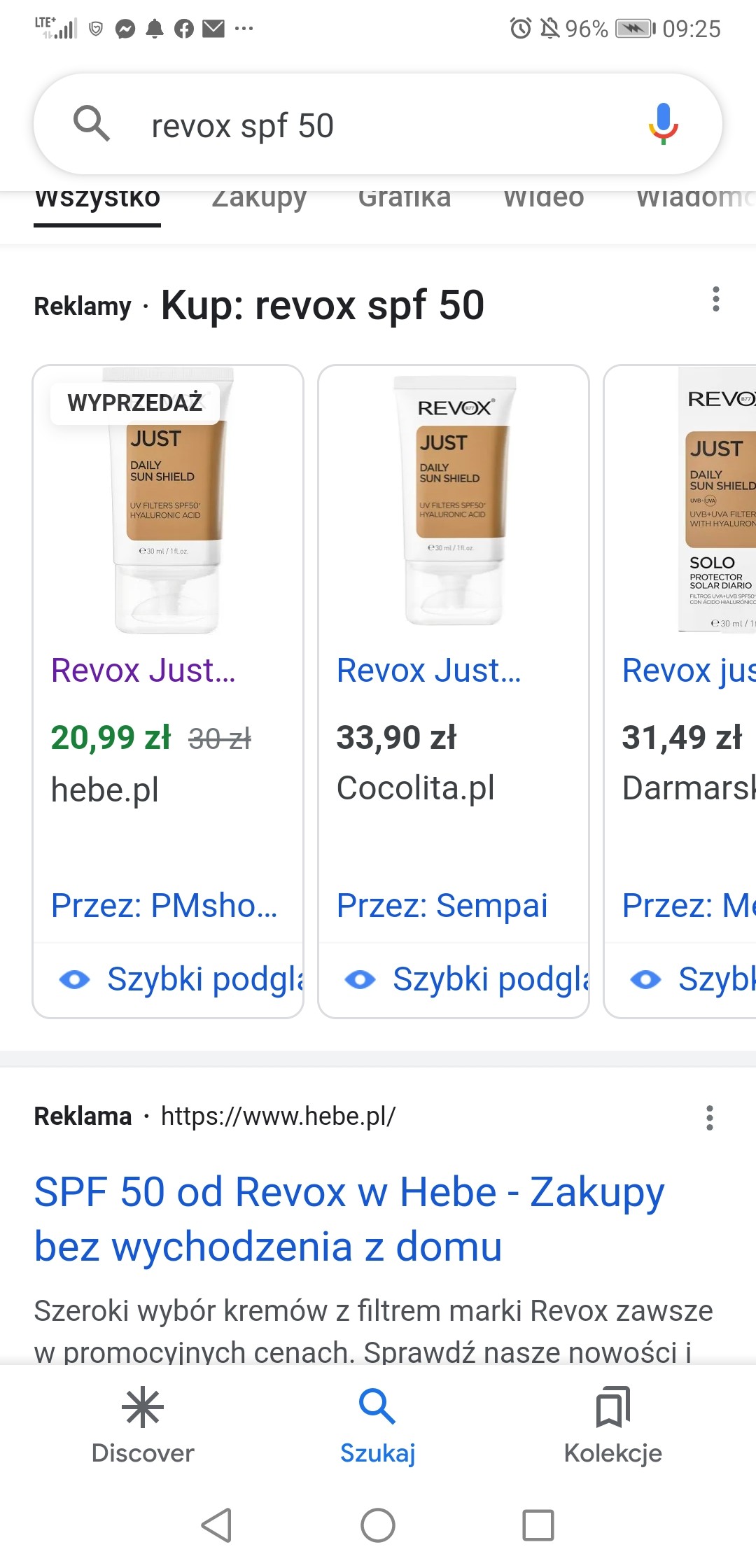The height and width of the screenshot is (1568, 756).
Task: Open the options menu for the Reklamy section
Action: click(715, 300)
